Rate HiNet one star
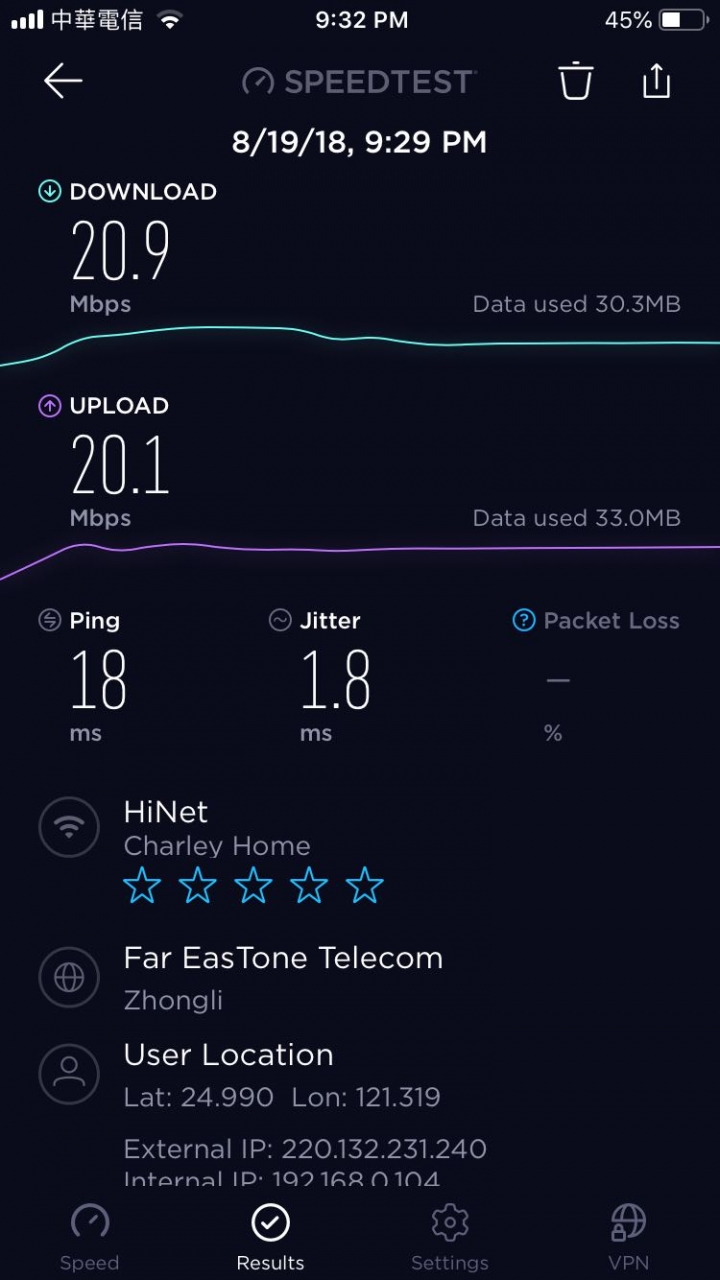 (142, 886)
